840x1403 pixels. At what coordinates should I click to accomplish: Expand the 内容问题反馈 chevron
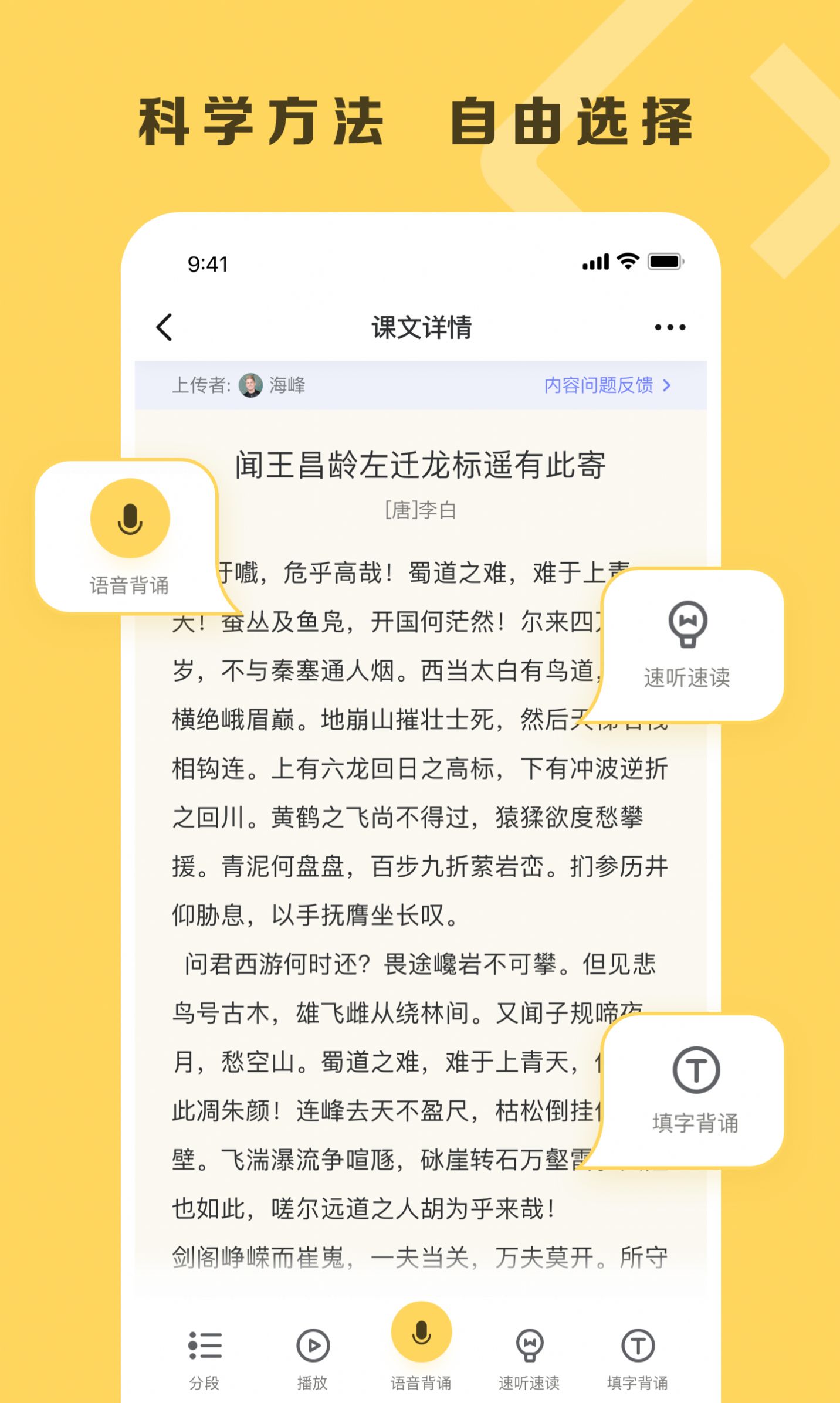(666, 387)
